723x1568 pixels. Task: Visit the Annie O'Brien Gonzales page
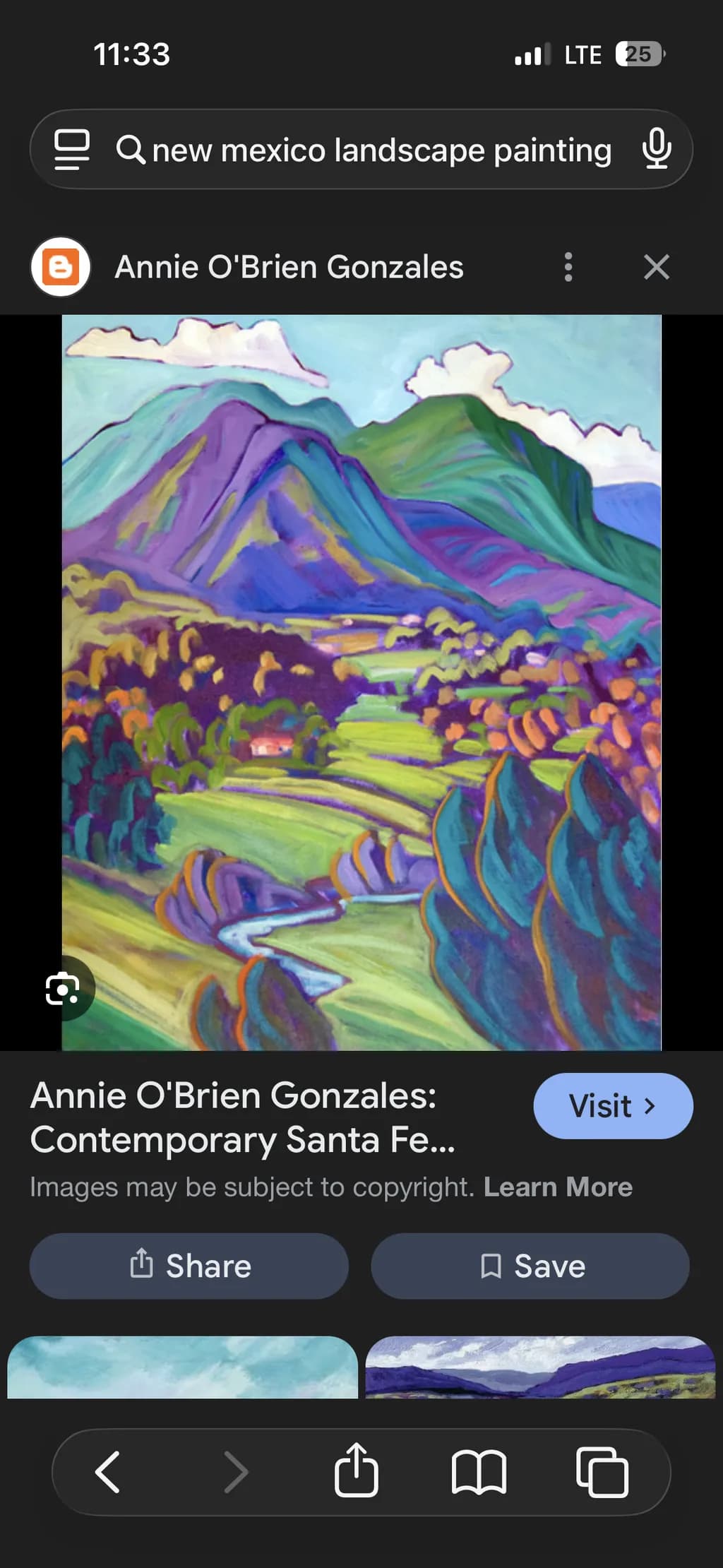[x=613, y=1106]
